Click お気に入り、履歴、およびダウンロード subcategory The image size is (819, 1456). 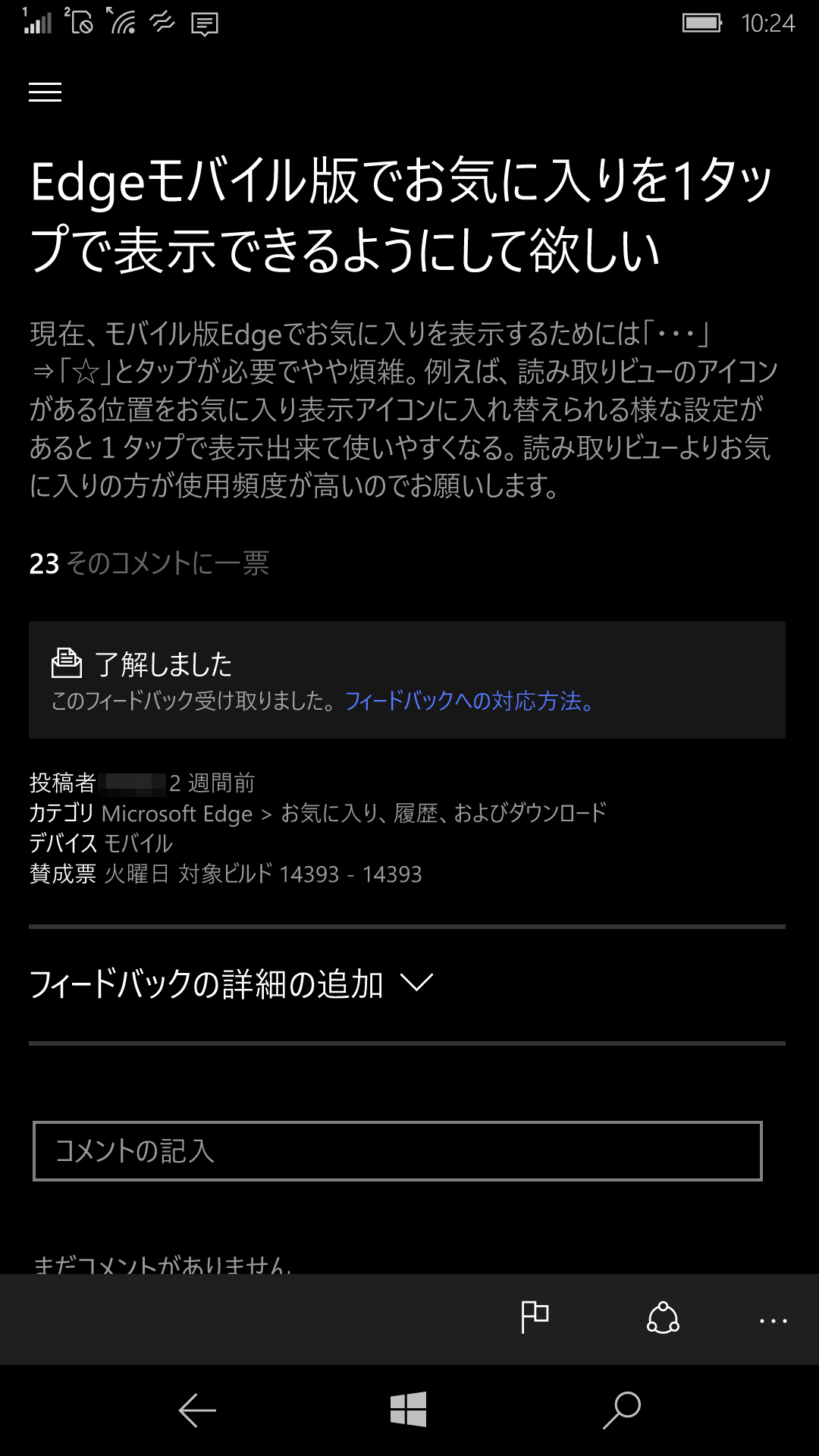coord(444,813)
